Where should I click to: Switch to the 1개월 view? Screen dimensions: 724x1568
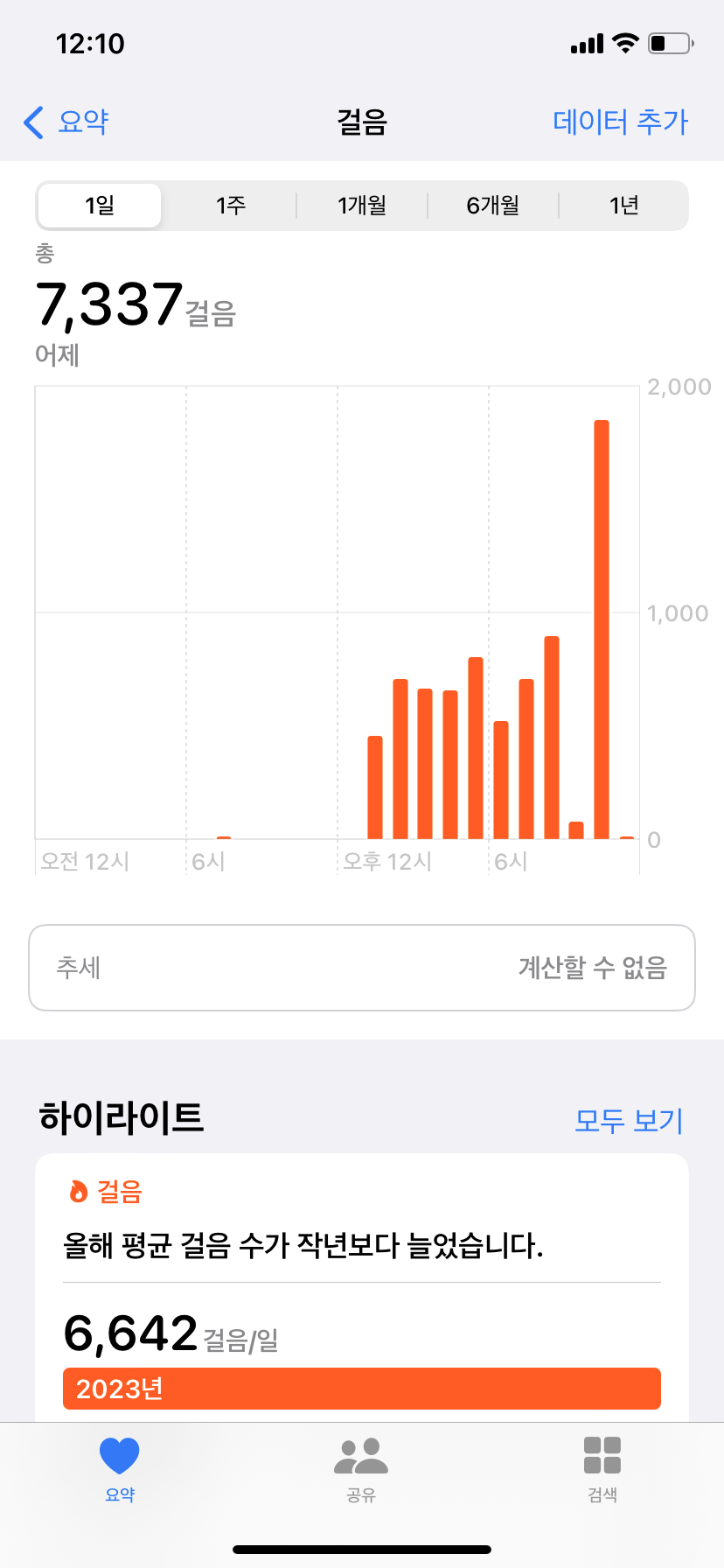362,206
